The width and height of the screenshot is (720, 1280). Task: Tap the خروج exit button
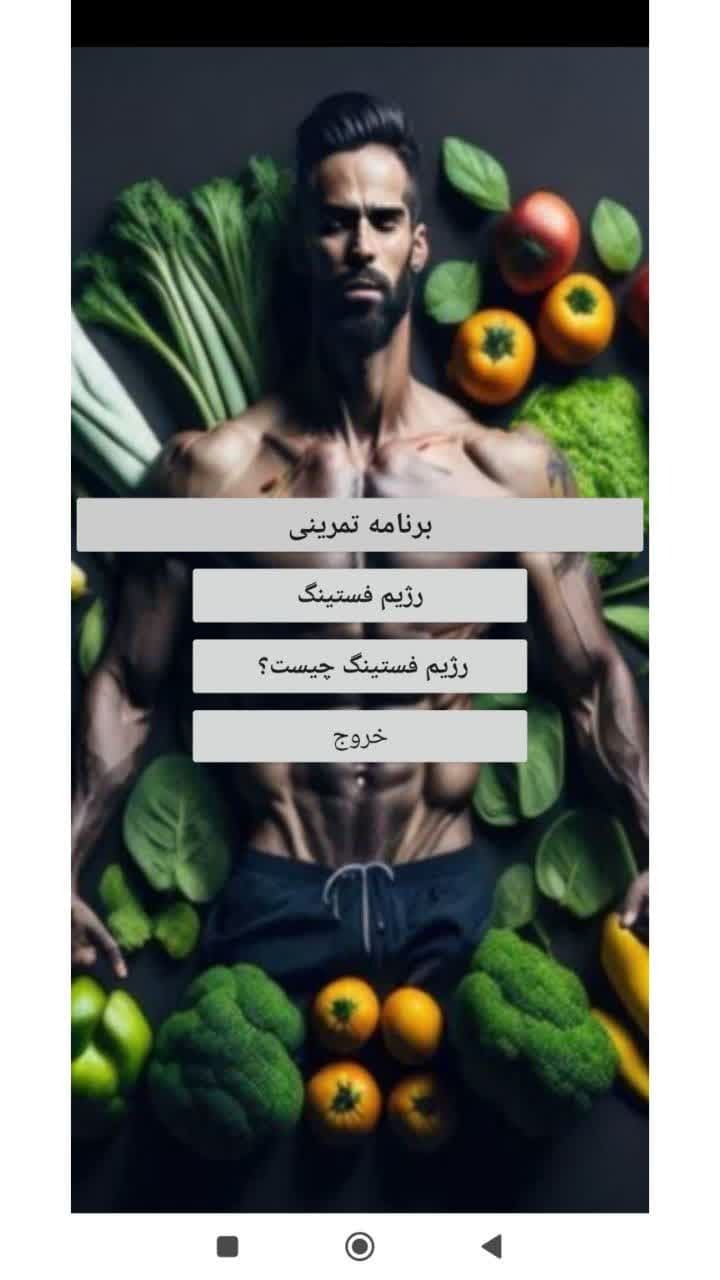point(360,736)
